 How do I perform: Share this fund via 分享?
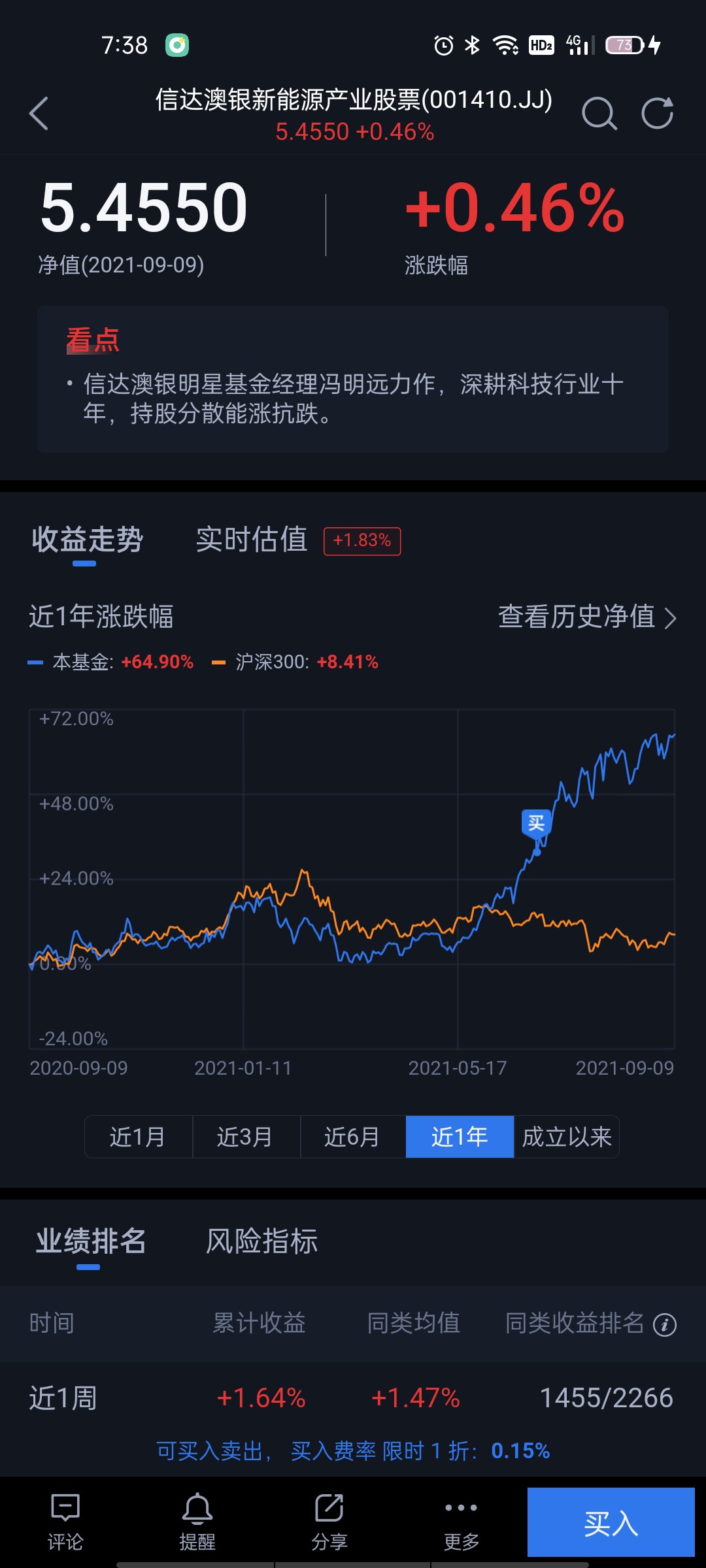click(x=329, y=1522)
